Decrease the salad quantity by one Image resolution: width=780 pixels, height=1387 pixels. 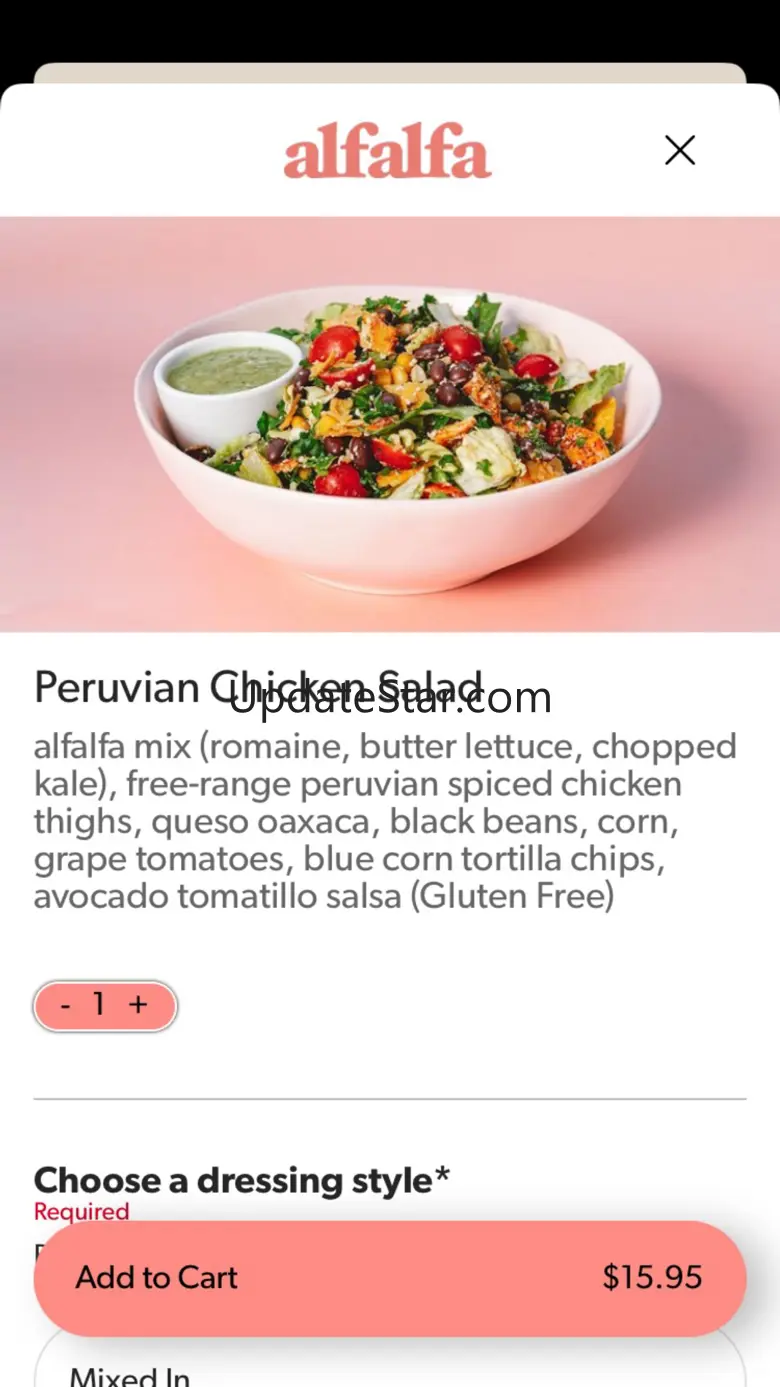click(x=66, y=1005)
